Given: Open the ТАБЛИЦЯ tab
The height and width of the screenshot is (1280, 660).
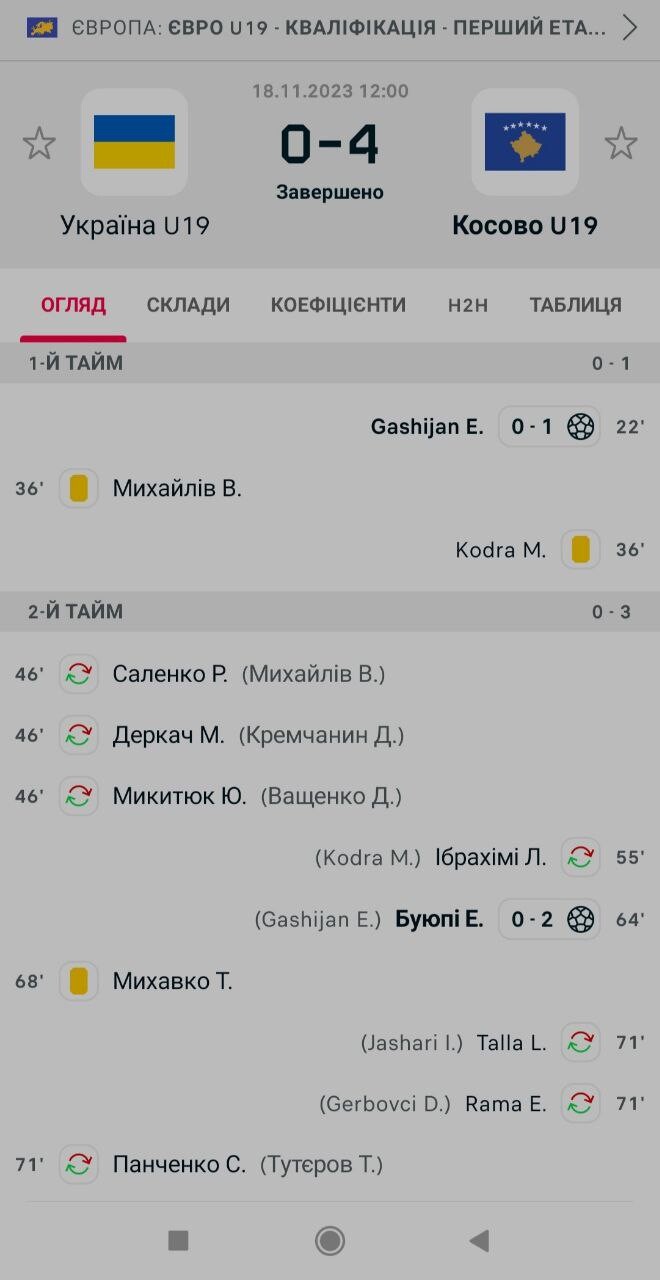Looking at the screenshot, I should (575, 305).
